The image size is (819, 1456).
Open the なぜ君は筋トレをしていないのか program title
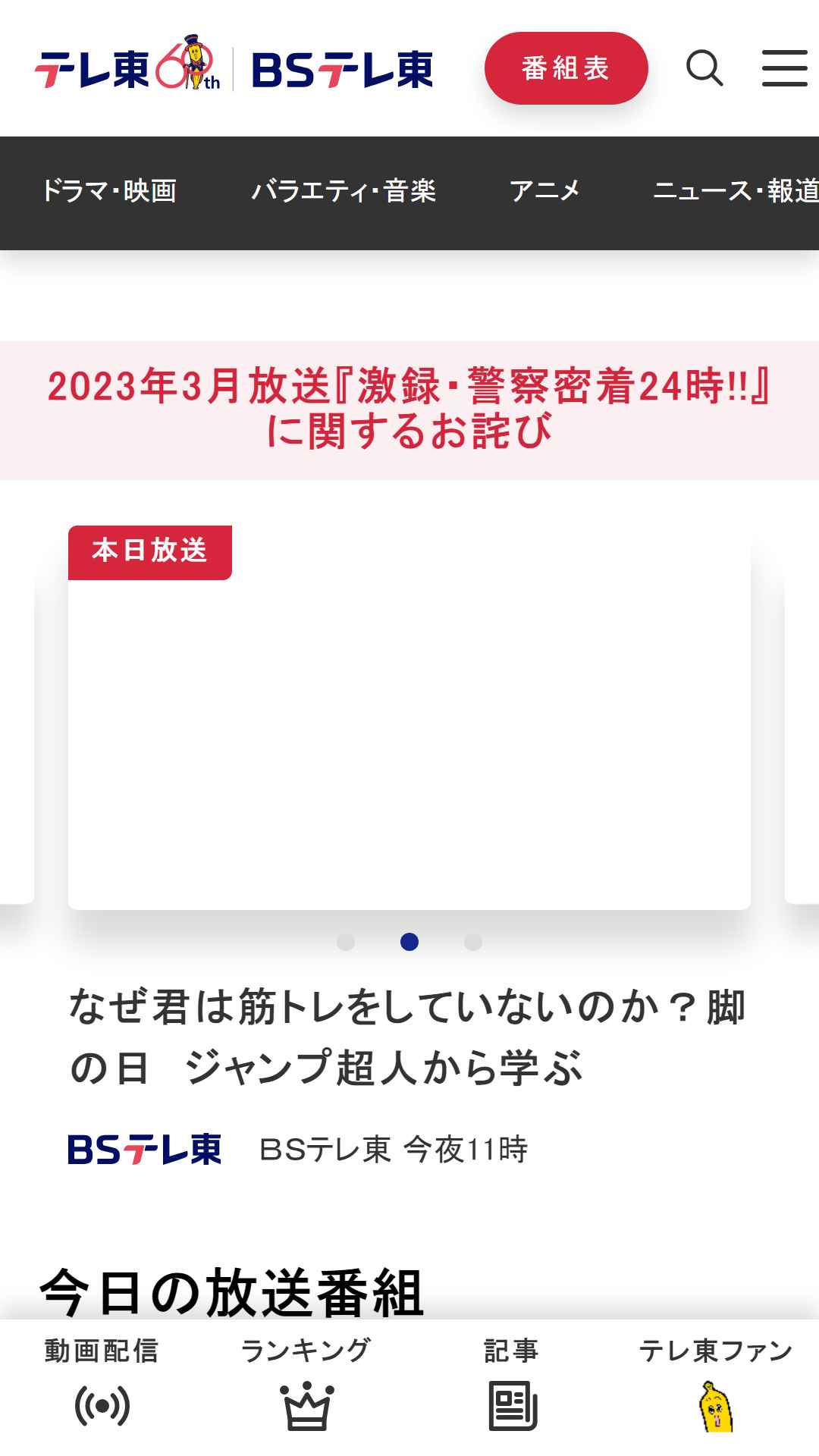coord(408,1037)
